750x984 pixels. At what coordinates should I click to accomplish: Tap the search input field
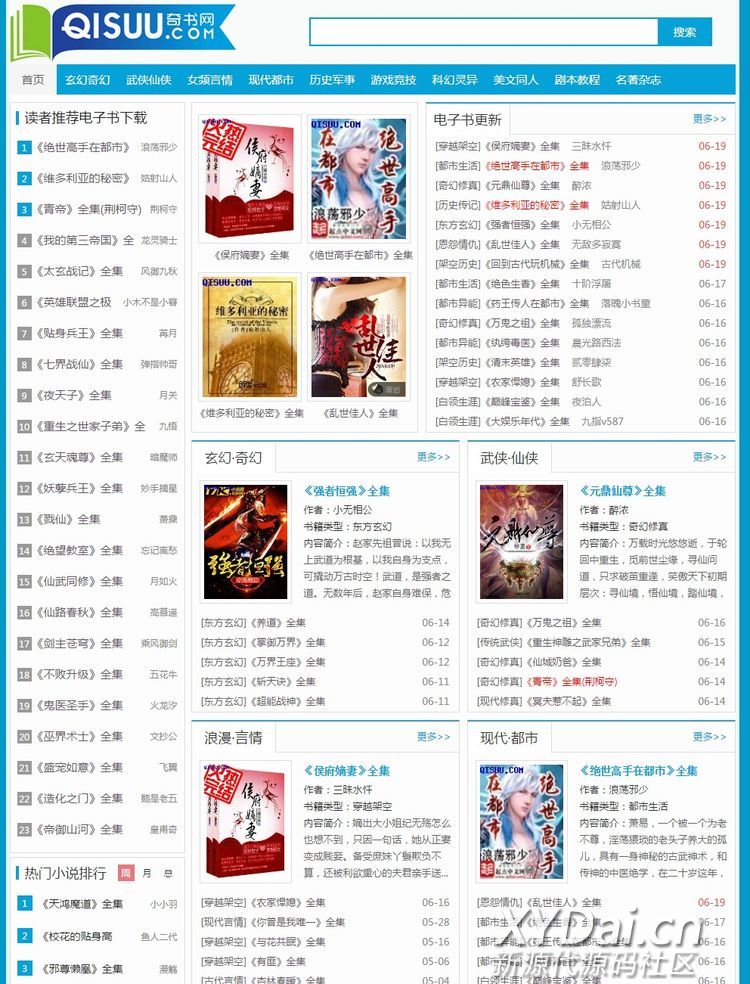(x=483, y=32)
